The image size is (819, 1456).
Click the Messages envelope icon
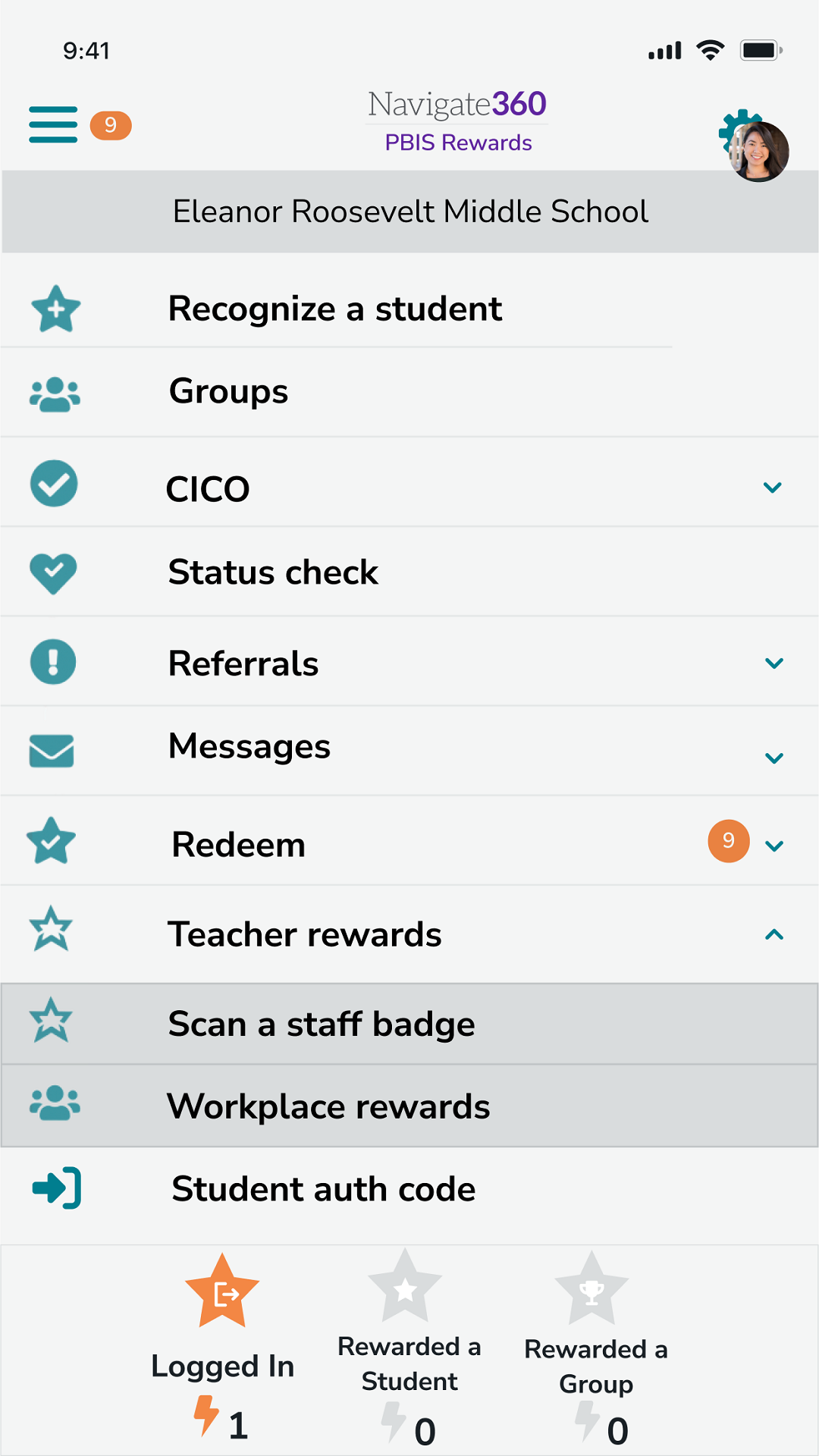click(x=51, y=748)
